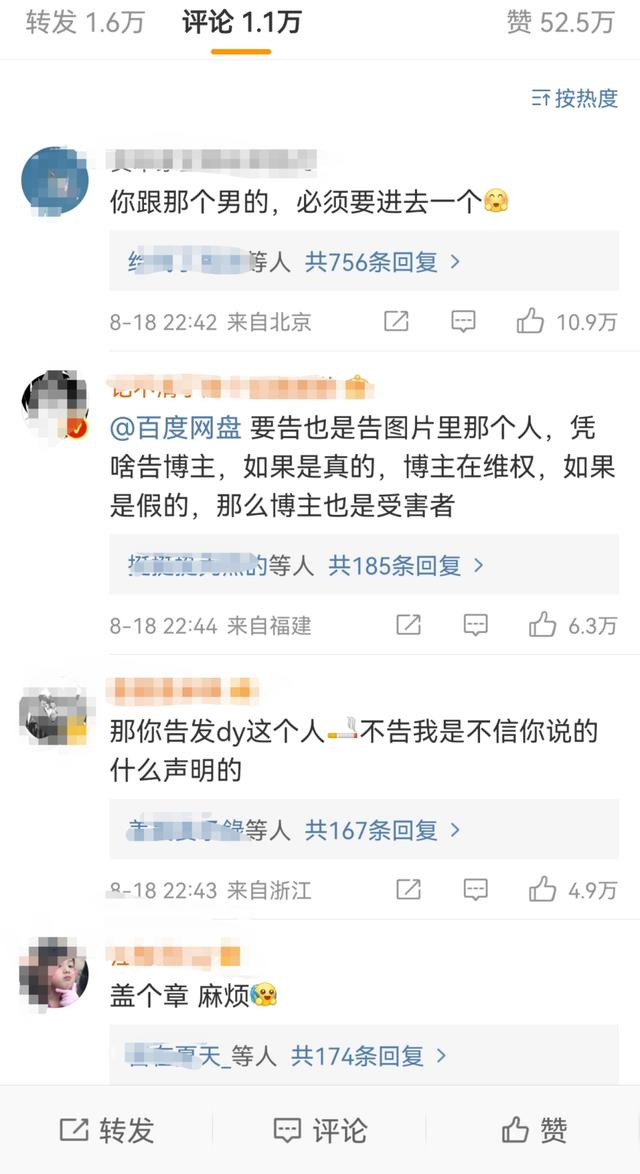The image size is (640, 1174).
Task: Tap the bottom 评论 comment button
Action: (320, 1131)
